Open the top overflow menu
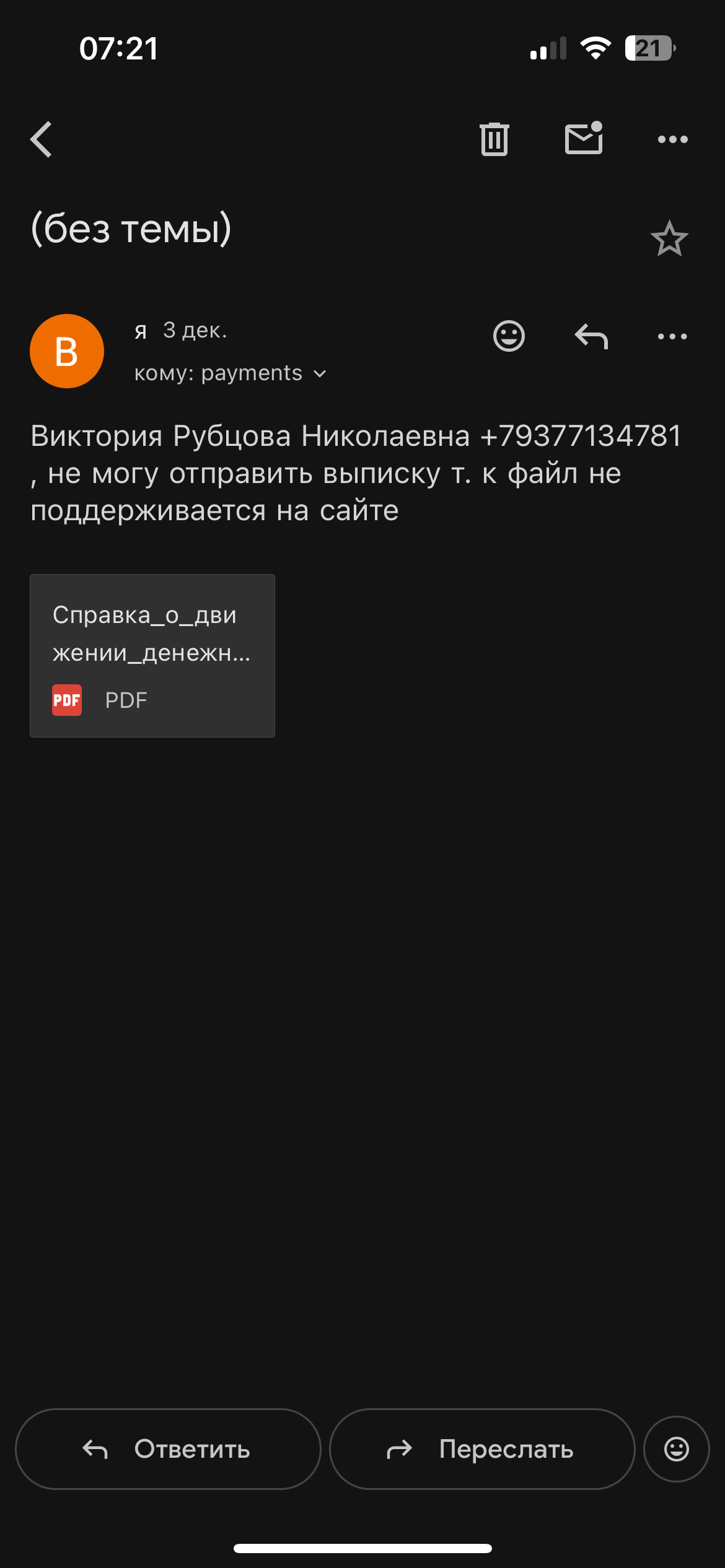The width and height of the screenshot is (725, 1568). [672, 139]
